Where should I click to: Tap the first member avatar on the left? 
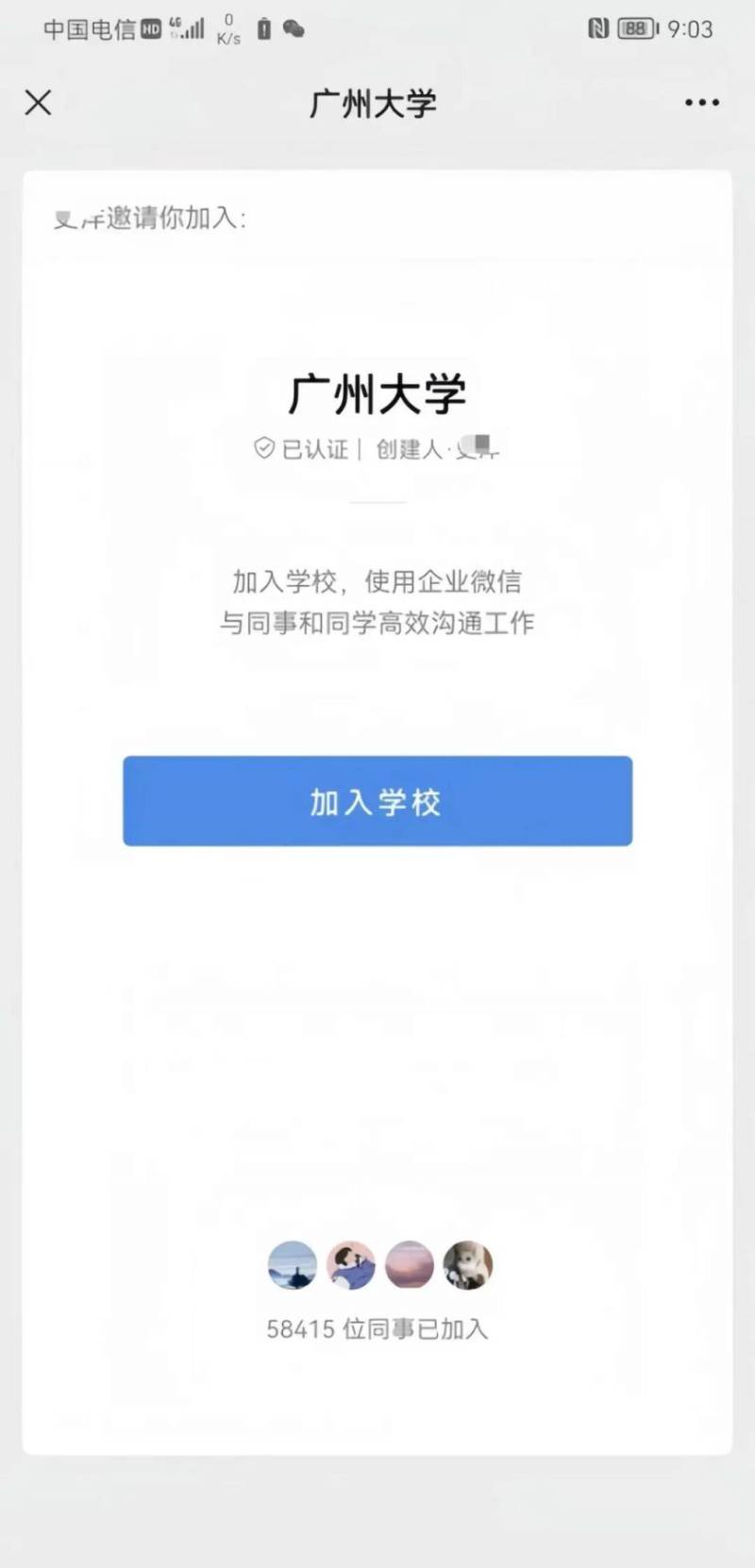tap(292, 1266)
